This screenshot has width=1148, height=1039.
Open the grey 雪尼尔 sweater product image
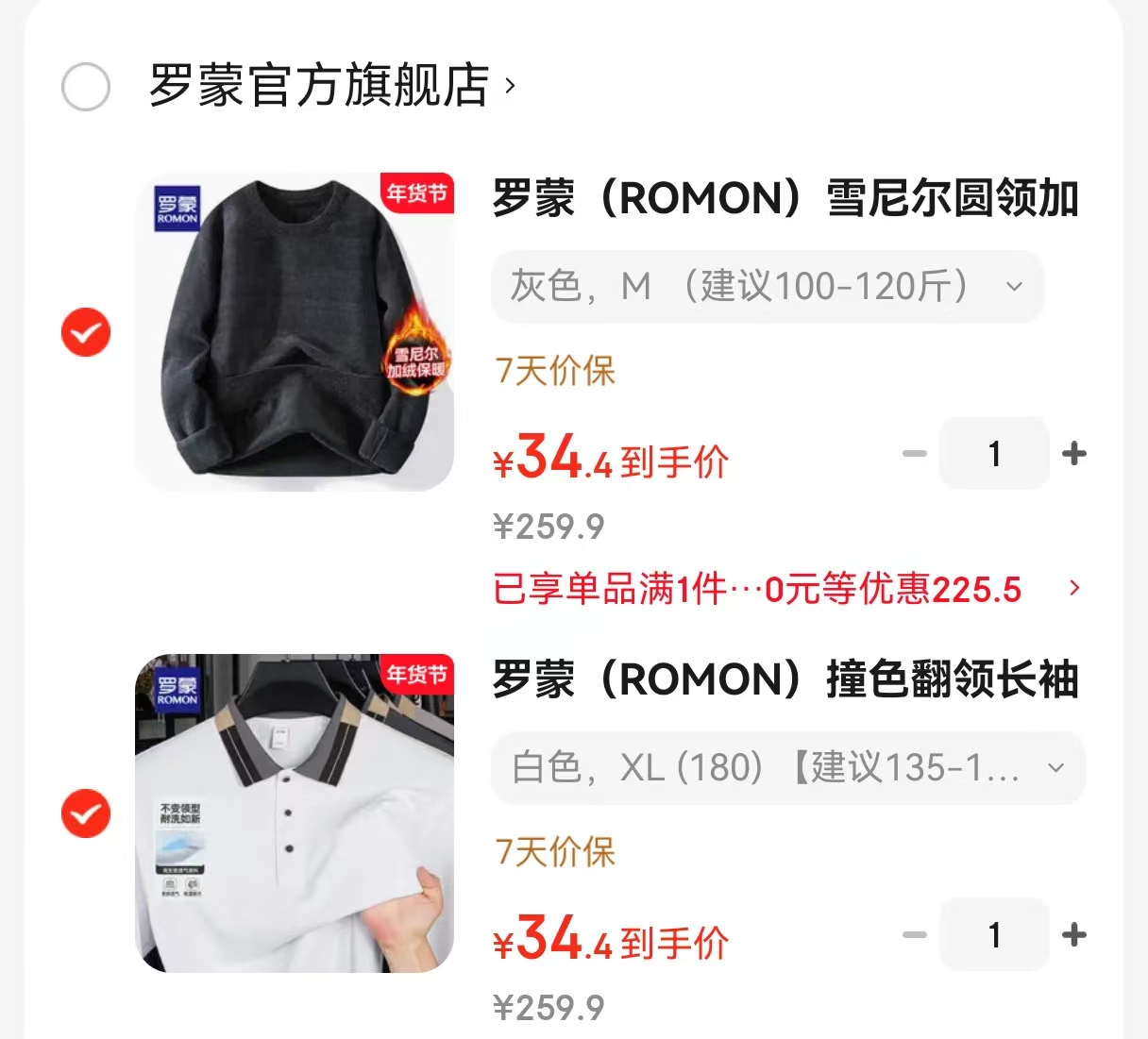coord(295,332)
